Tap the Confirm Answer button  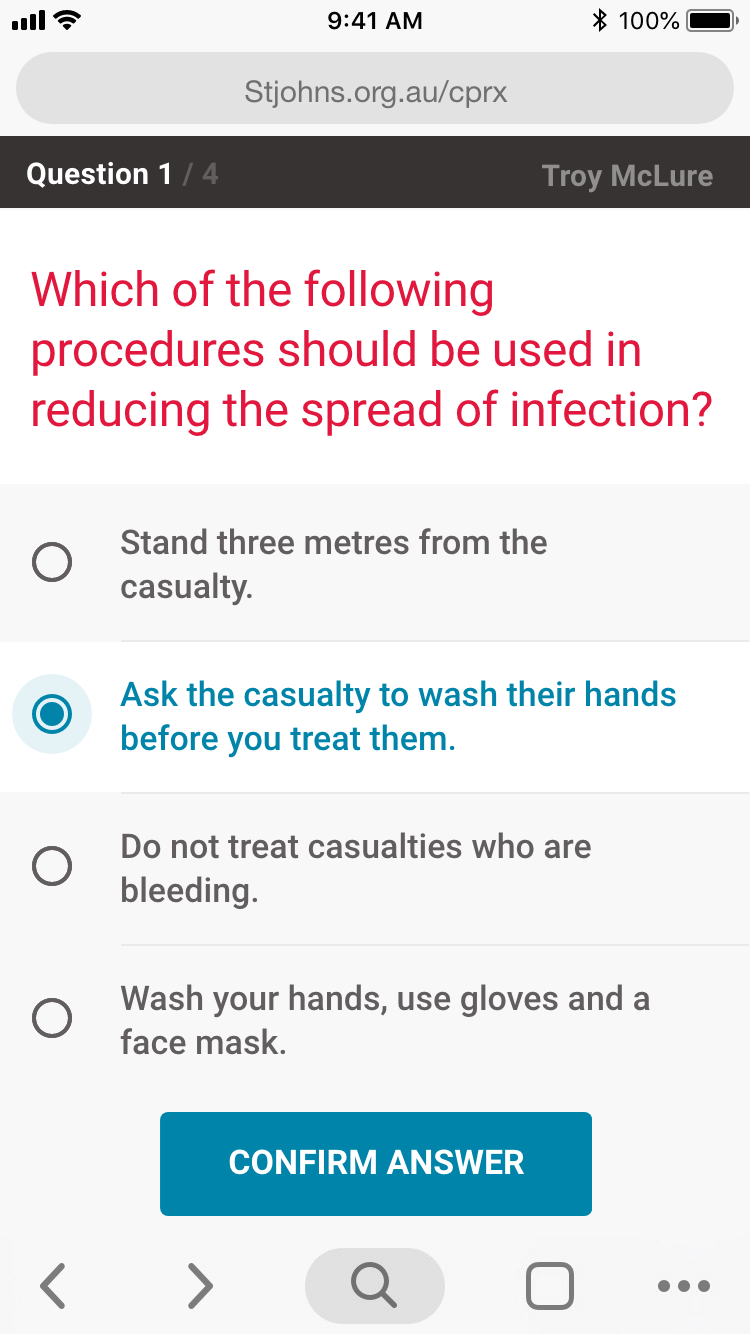click(x=375, y=1163)
